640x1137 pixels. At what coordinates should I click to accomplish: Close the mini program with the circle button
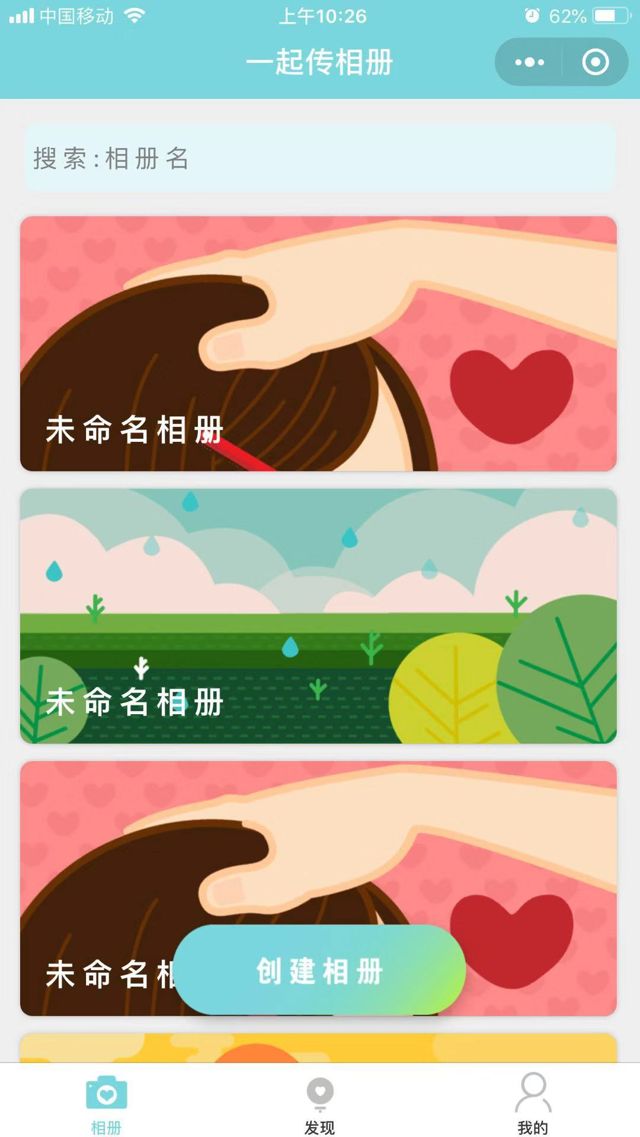coord(595,62)
